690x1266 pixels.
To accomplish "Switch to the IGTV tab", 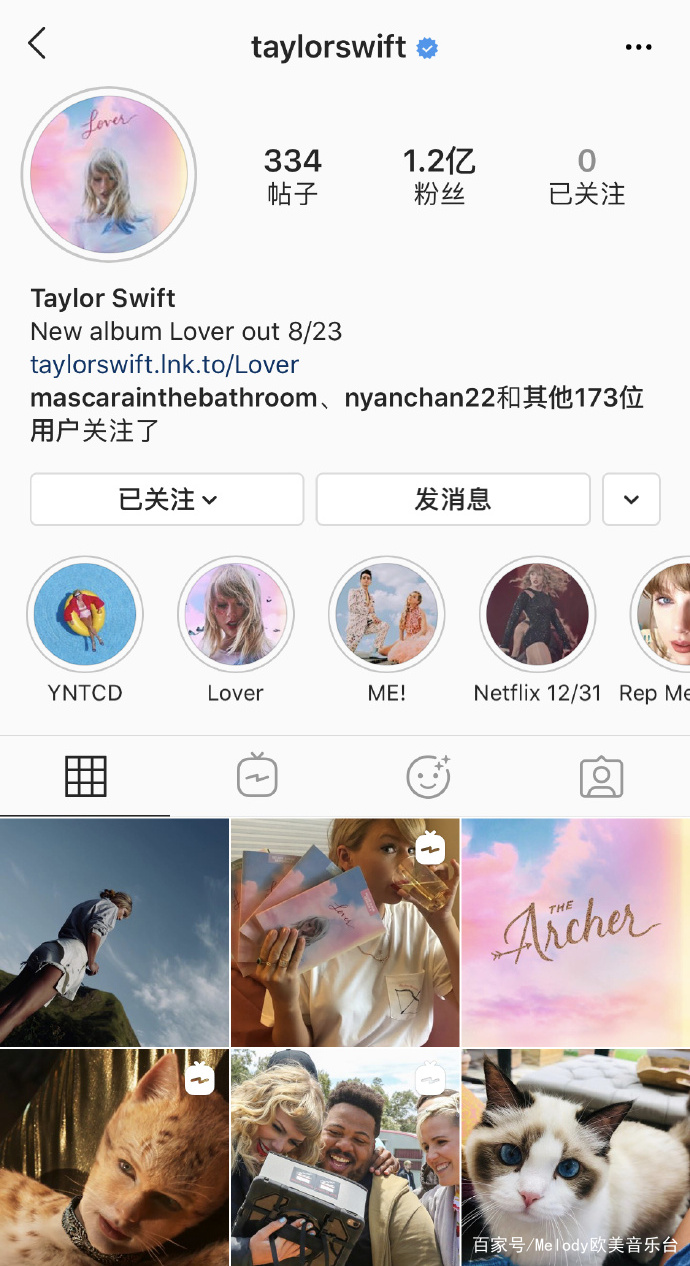I will pos(257,776).
